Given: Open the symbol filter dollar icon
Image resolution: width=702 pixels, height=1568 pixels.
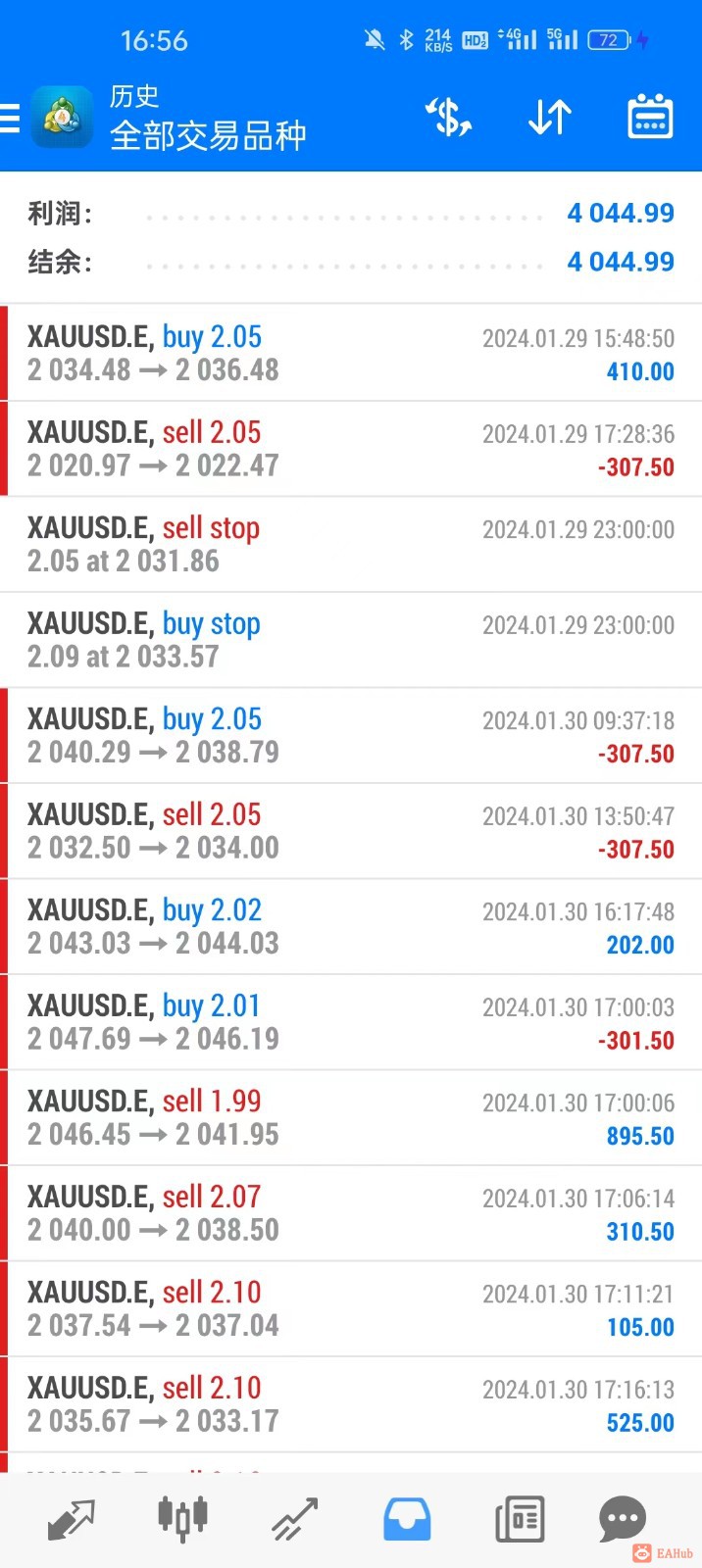Looking at the screenshot, I should coord(449,119).
